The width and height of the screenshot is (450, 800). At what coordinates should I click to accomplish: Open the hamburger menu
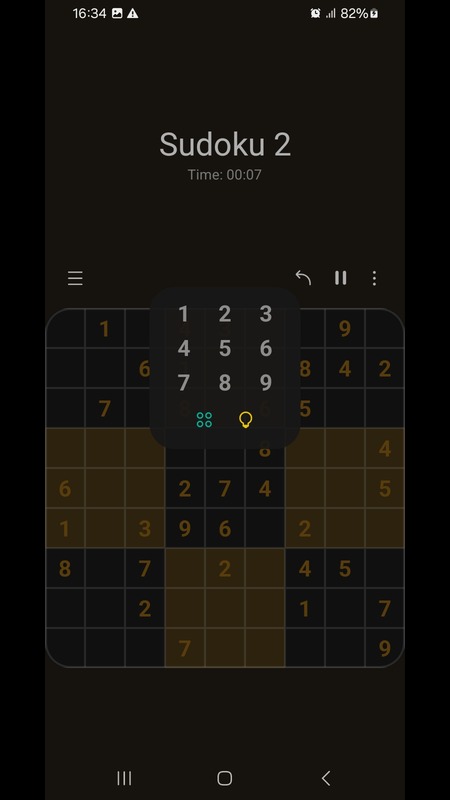(75, 278)
